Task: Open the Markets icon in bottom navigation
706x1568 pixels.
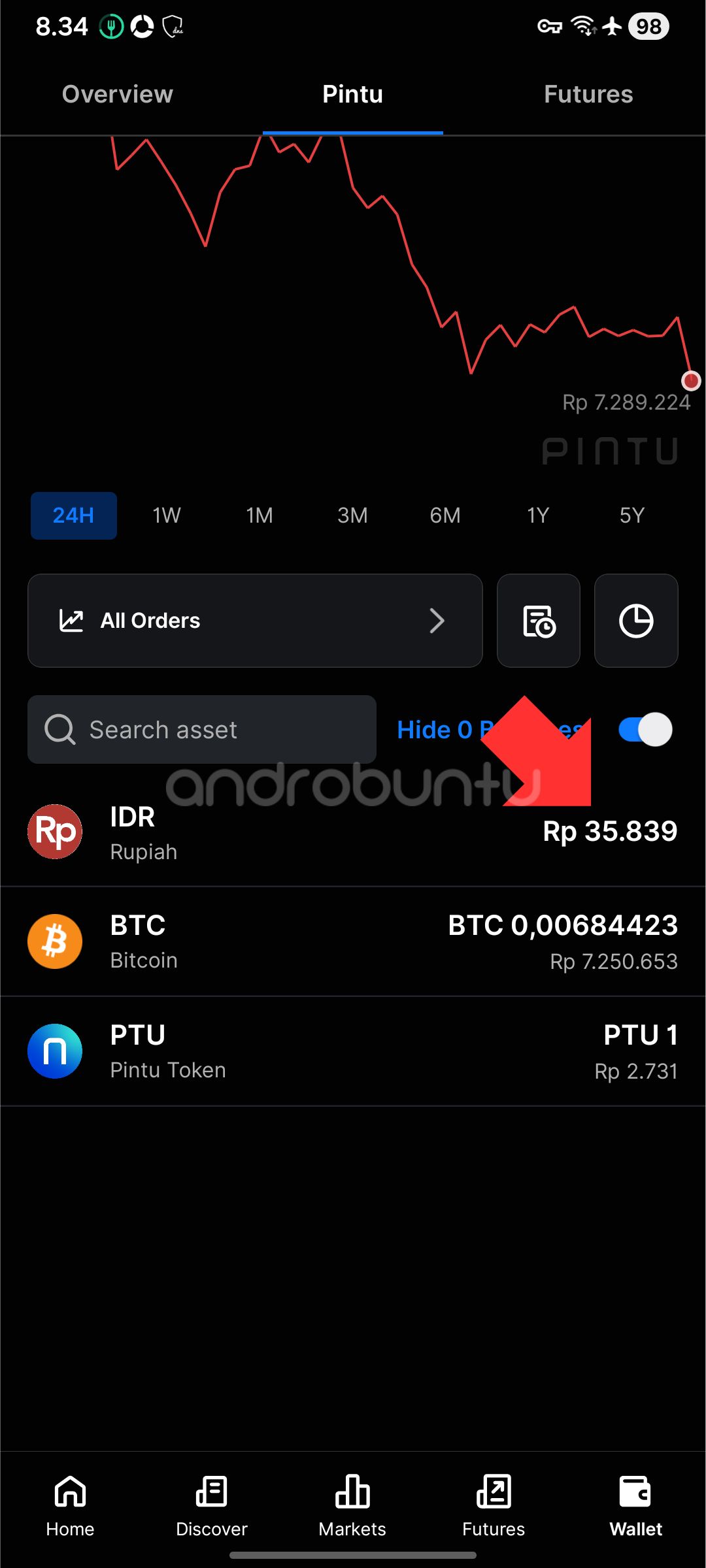Action: [x=352, y=1493]
